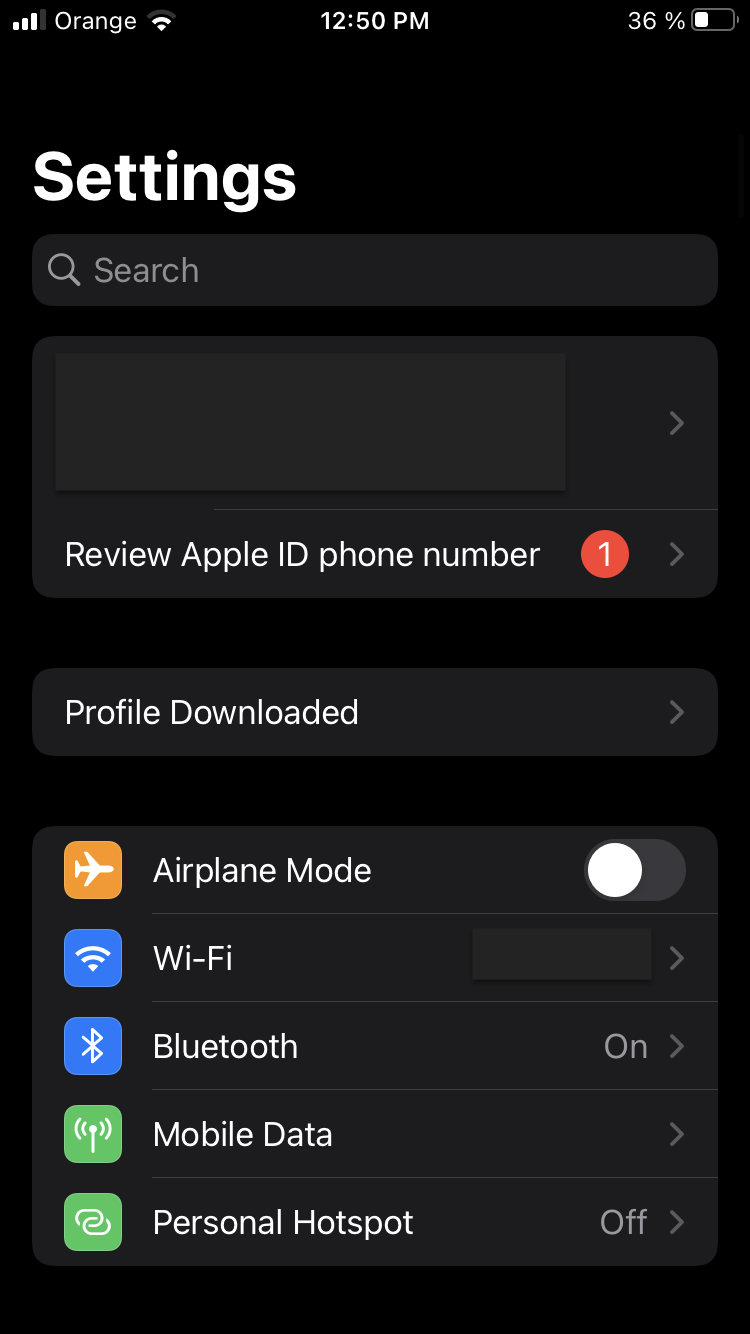This screenshot has height=1334, width=750.
Task: Open Bluetooth settings
Action: pos(374,1046)
